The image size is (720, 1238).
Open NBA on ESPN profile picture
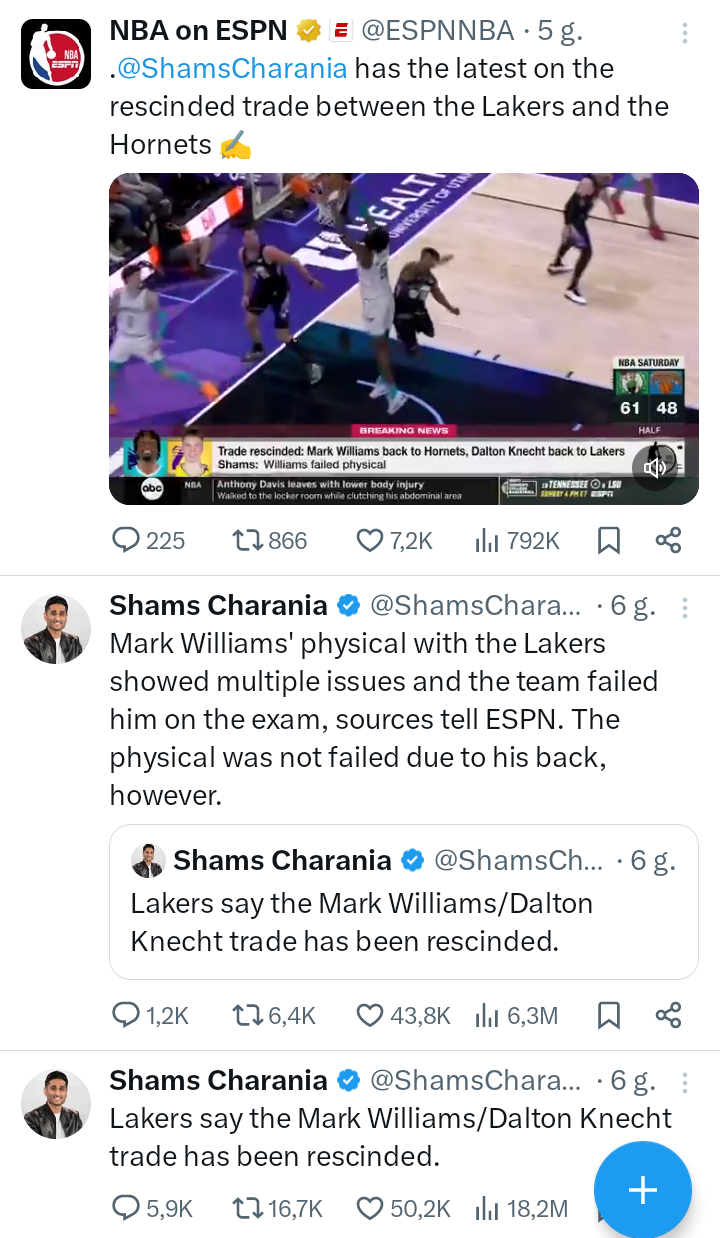(x=56, y=54)
